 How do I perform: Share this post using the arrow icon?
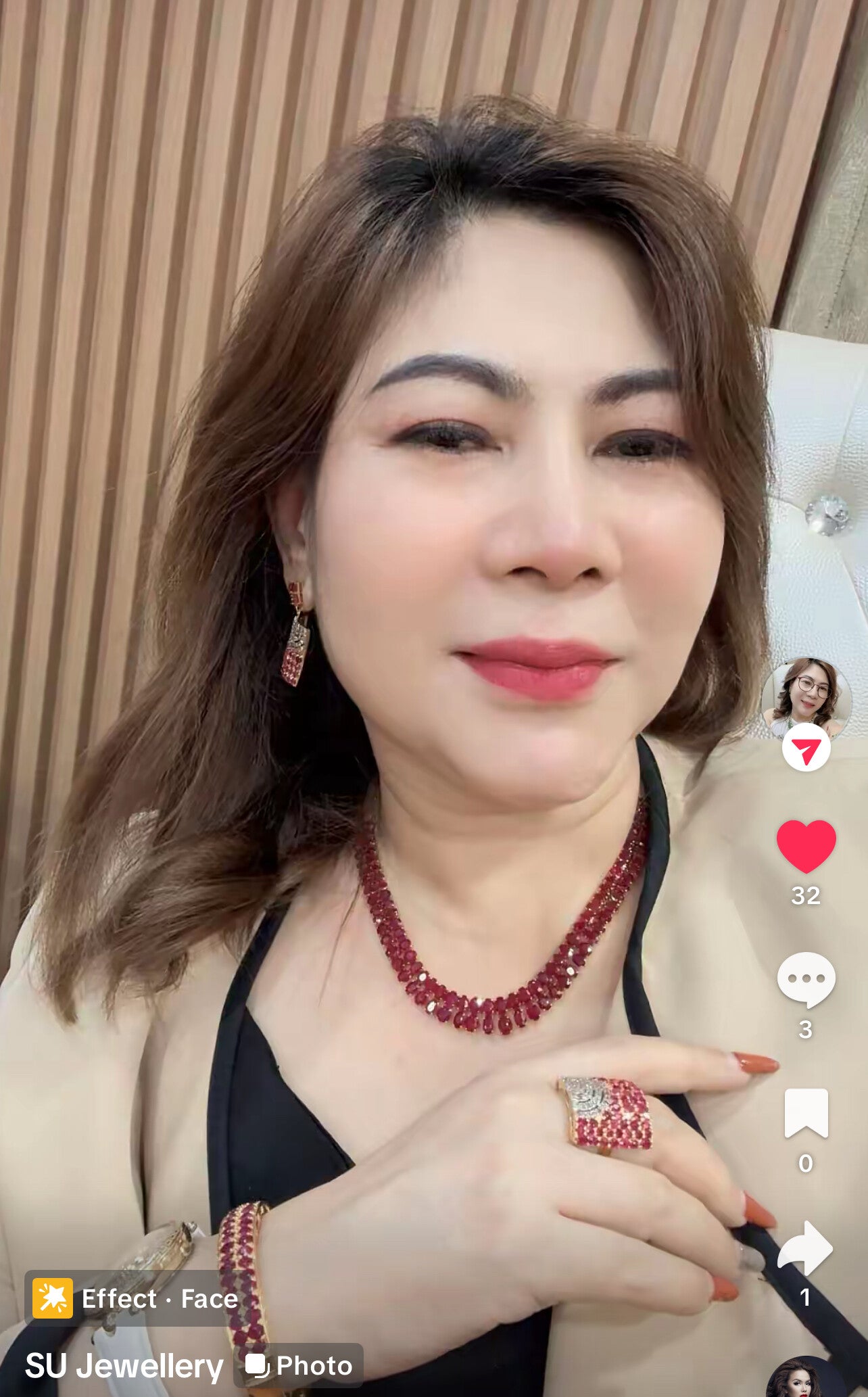pyautogui.click(x=805, y=1248)
